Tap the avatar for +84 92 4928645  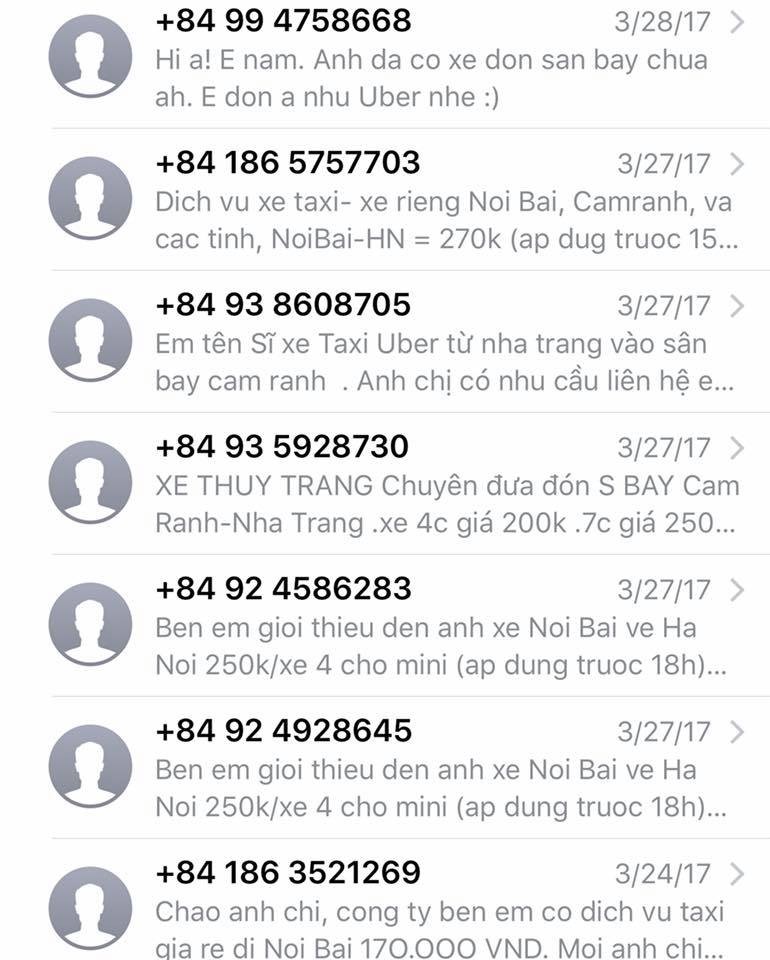[x=90, y=765]
